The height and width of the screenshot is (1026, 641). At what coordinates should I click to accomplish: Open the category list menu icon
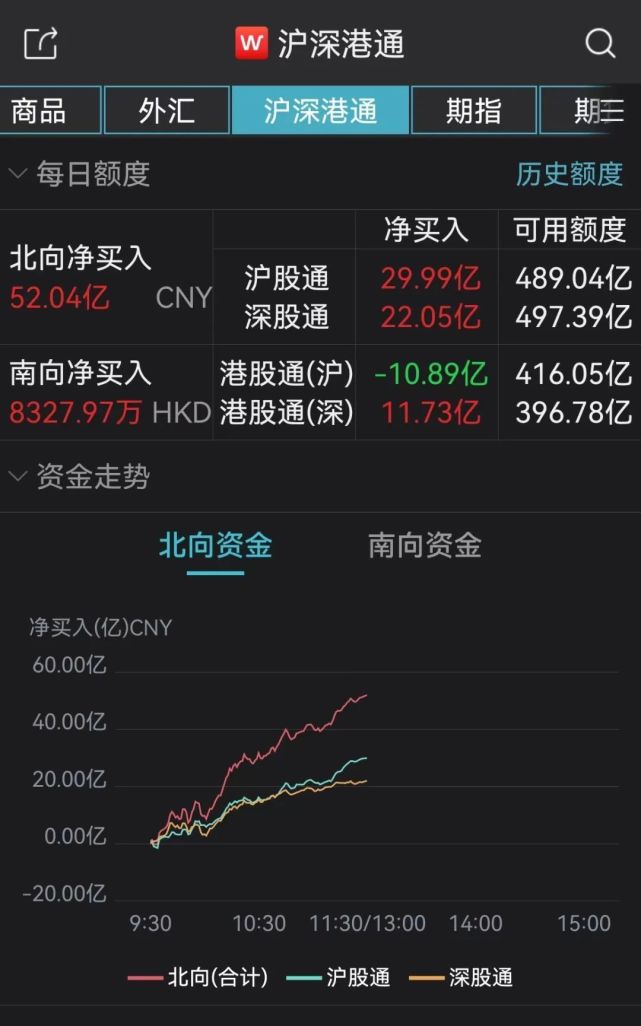[614, 111]
